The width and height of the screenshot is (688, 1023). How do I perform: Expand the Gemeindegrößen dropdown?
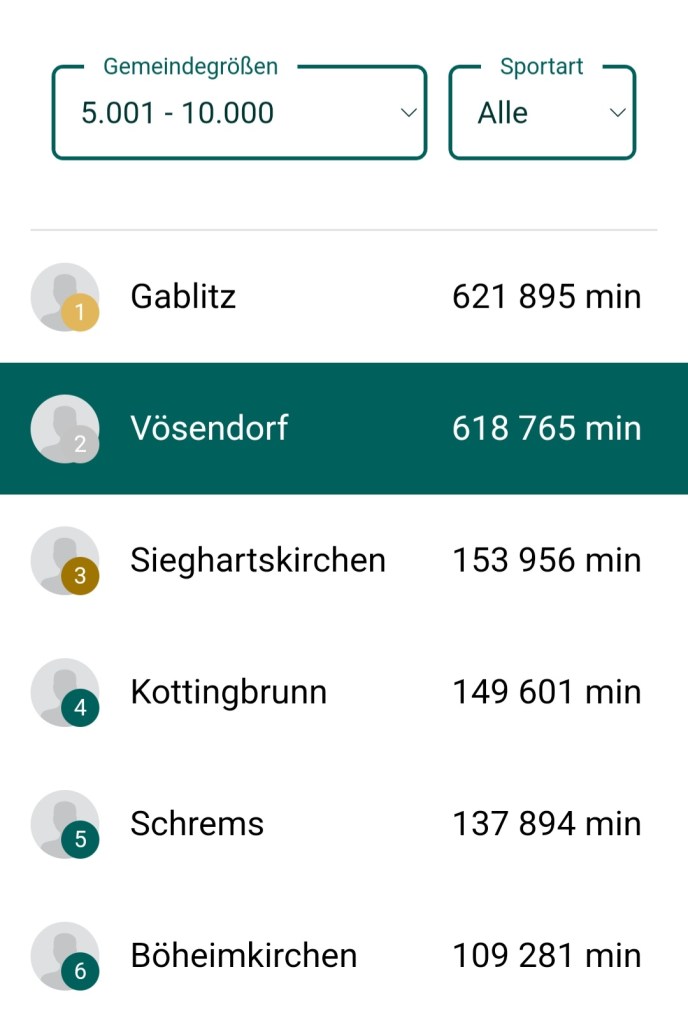click(239, 113)
